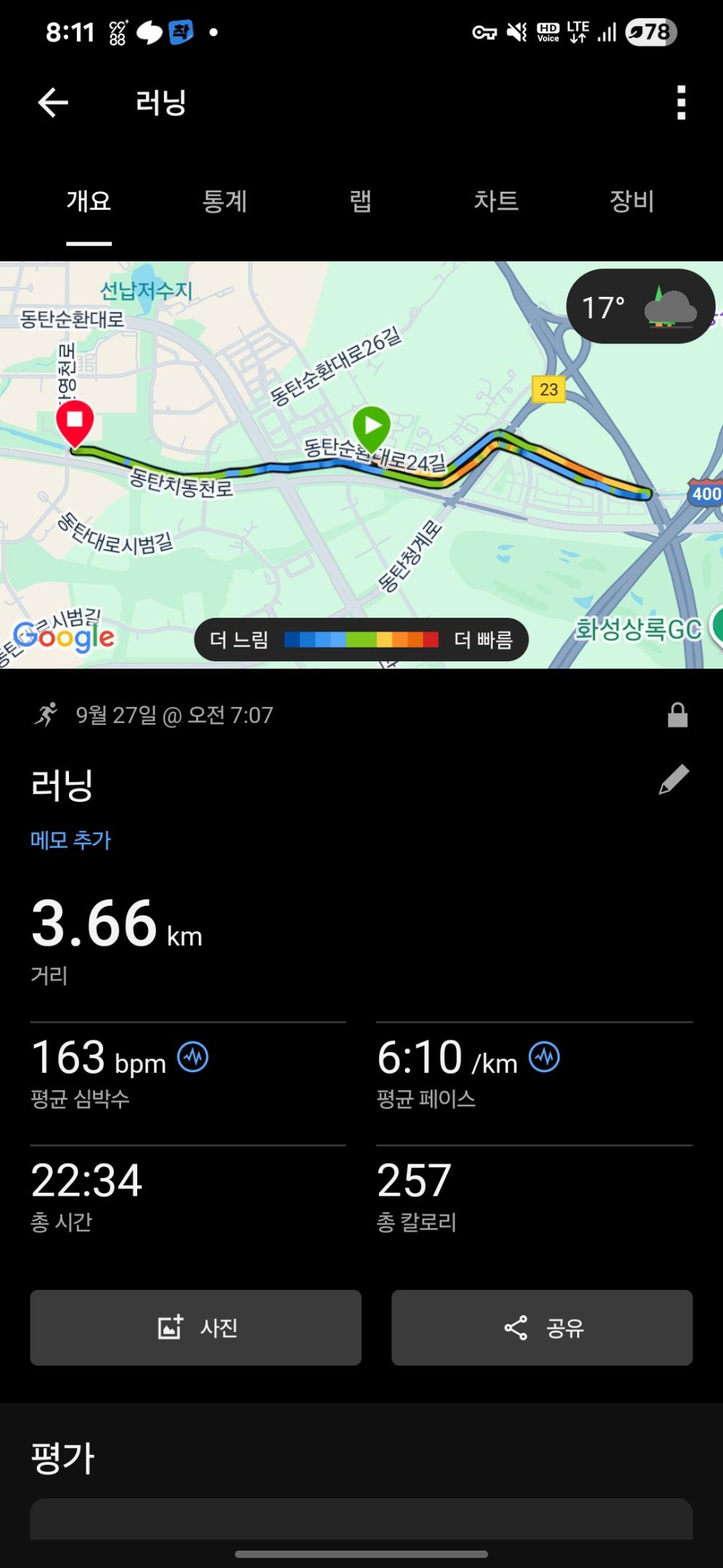
Task: Switch to the 랩 tab
Action: pyautogui.click(x=361, y=201)
